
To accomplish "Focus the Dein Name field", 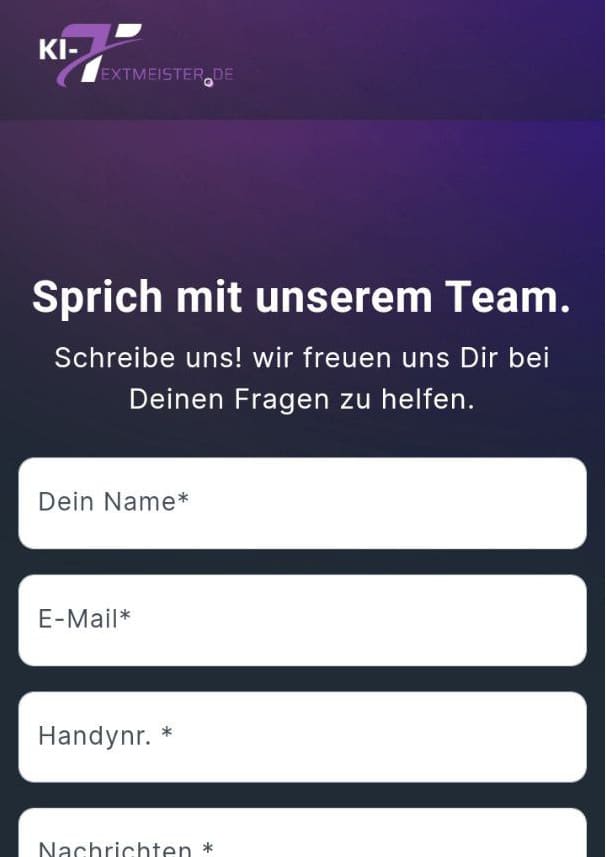I will click(302, 503).
